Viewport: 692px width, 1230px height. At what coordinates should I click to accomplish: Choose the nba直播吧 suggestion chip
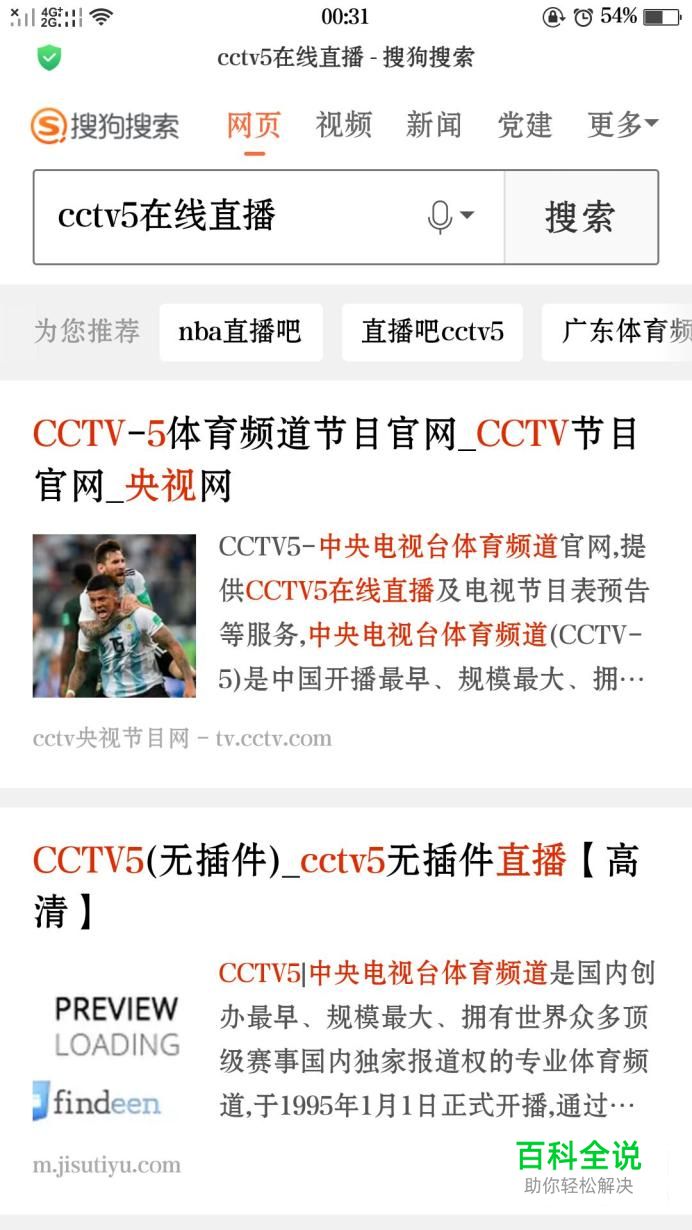point(240,332)
